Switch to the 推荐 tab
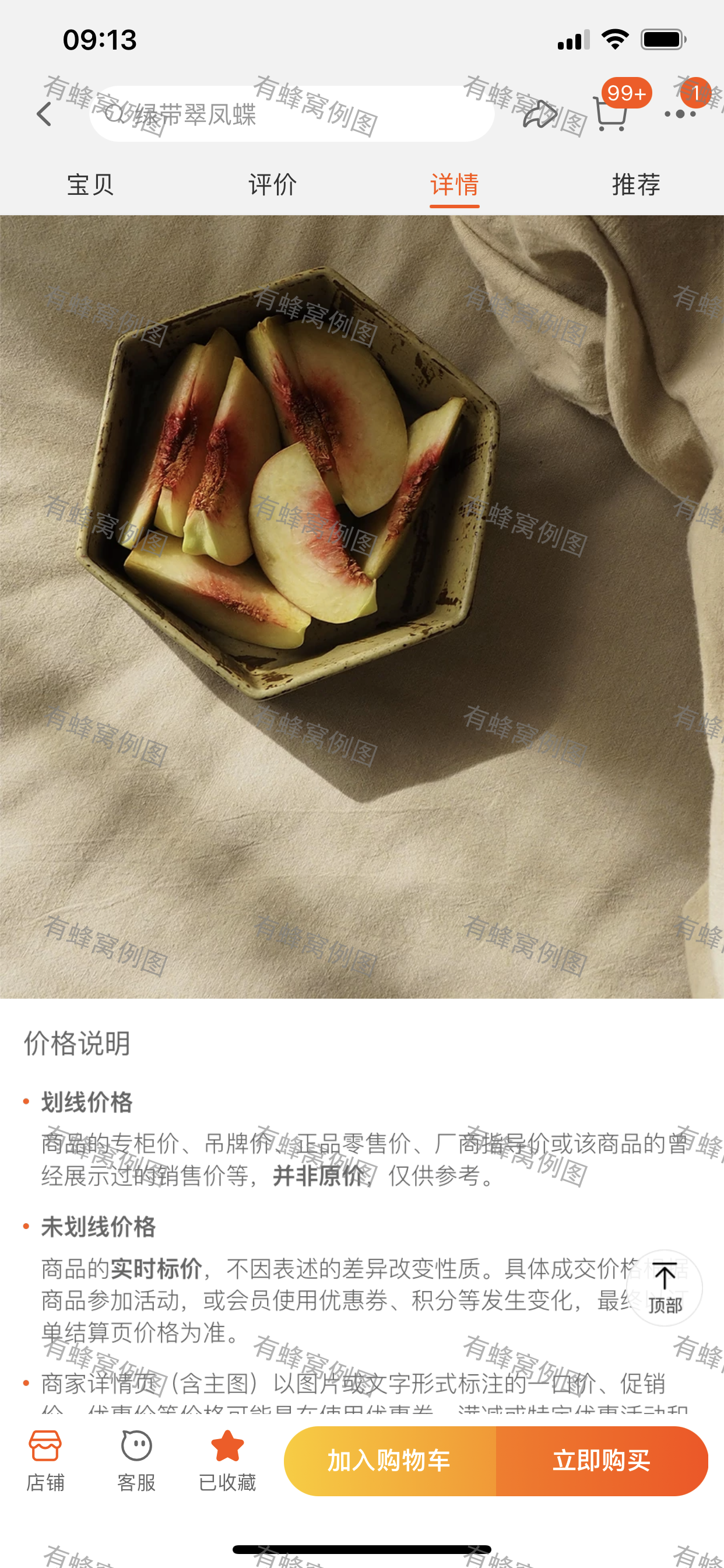This screenshot has width=724, height=1568. click(636, 184)
